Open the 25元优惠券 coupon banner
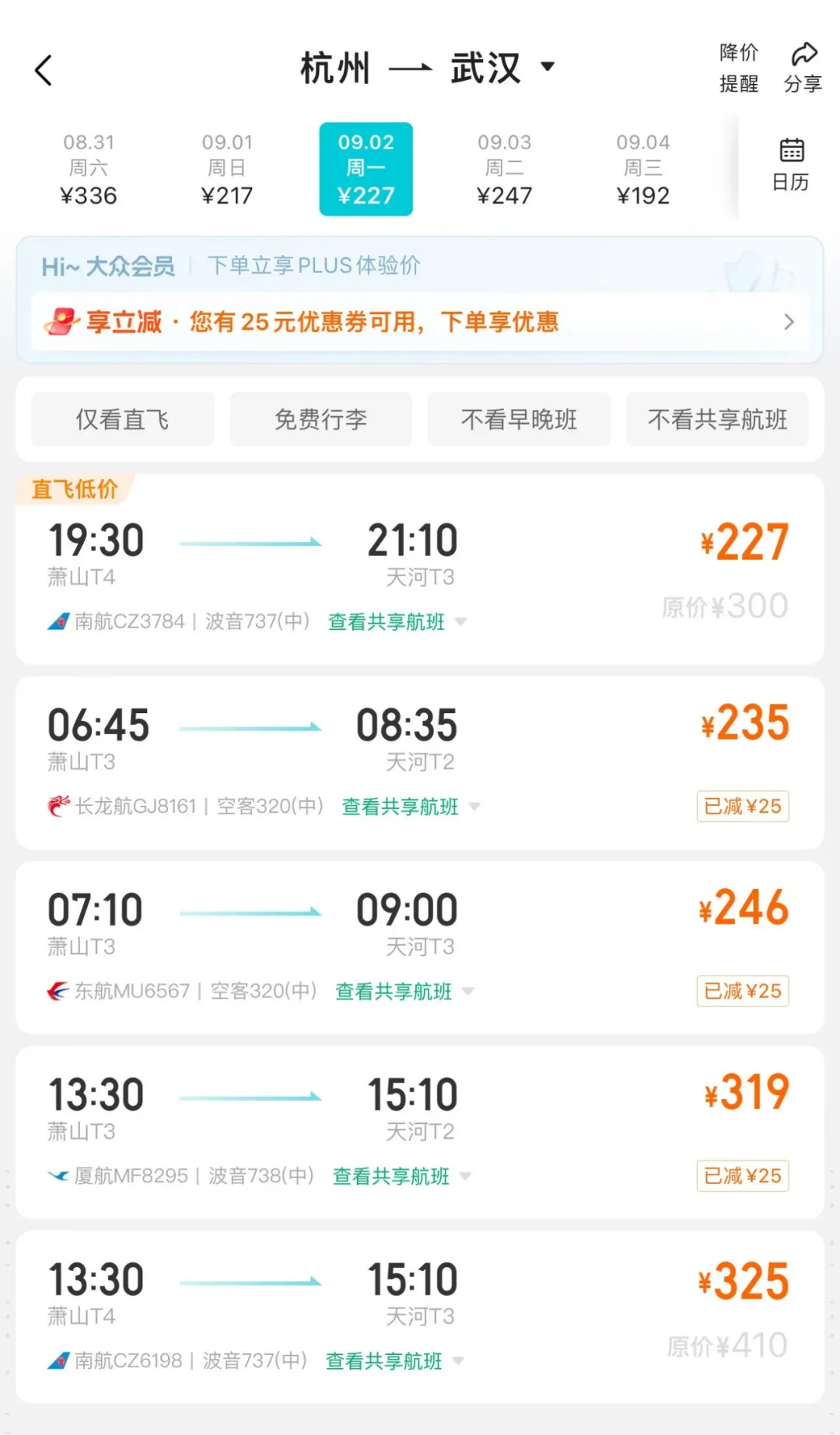The height and width of the screenshot is (1435, 840). (x=420, y=320)
